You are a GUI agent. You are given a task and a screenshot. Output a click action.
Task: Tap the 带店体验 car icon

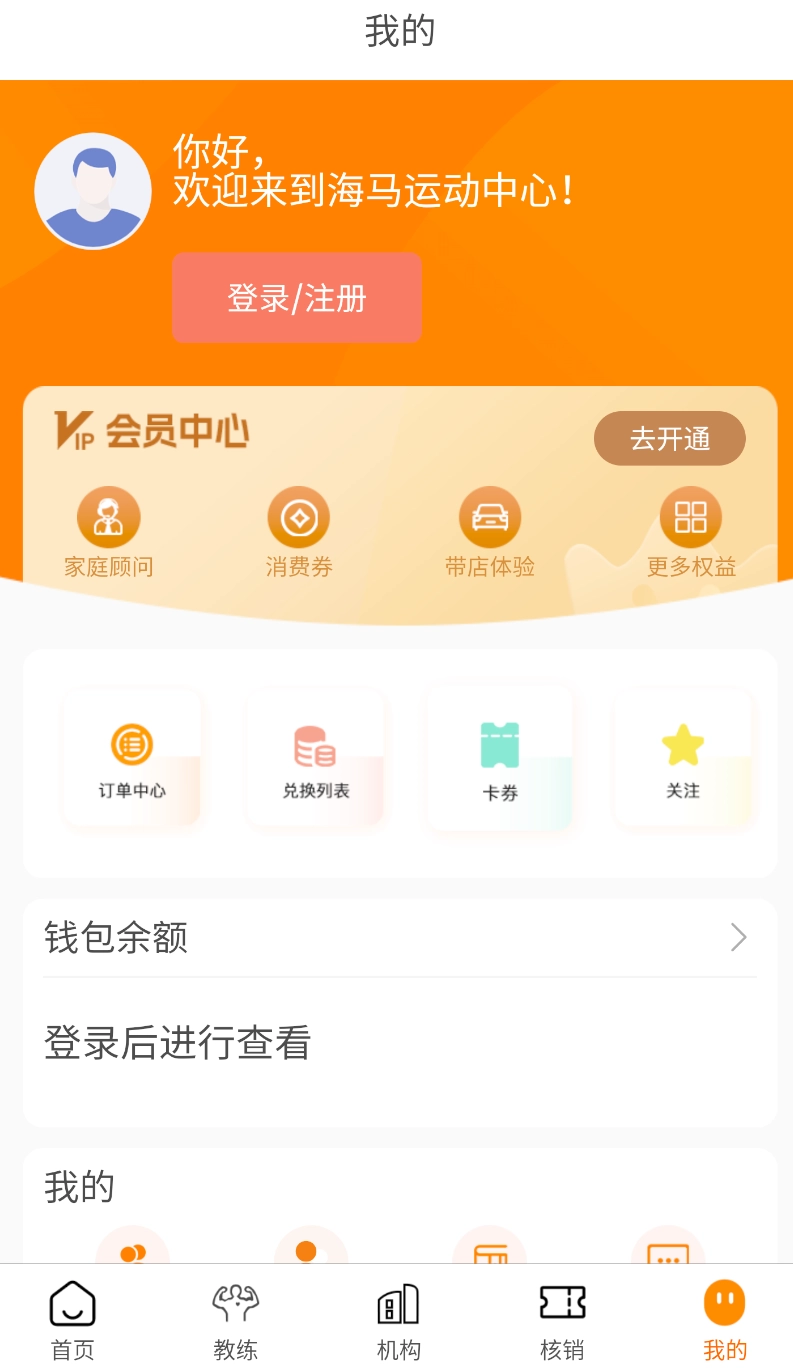[x=489, y=516]
